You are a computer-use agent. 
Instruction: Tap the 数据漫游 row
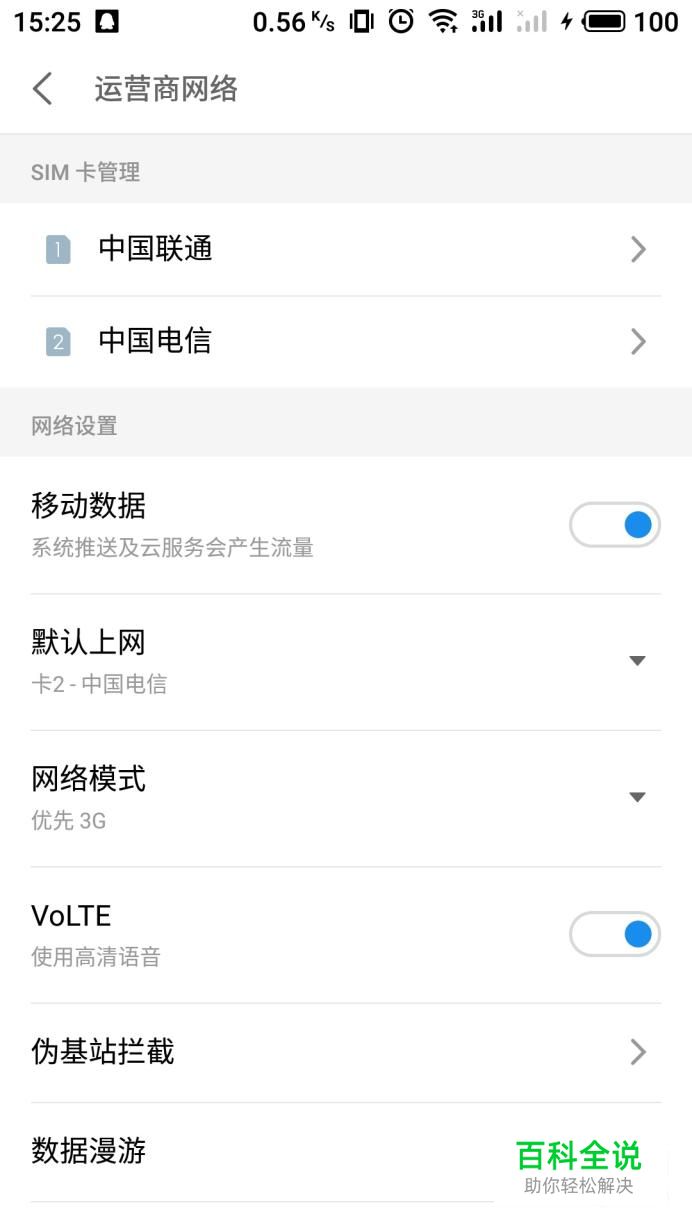pos(346,1152)
